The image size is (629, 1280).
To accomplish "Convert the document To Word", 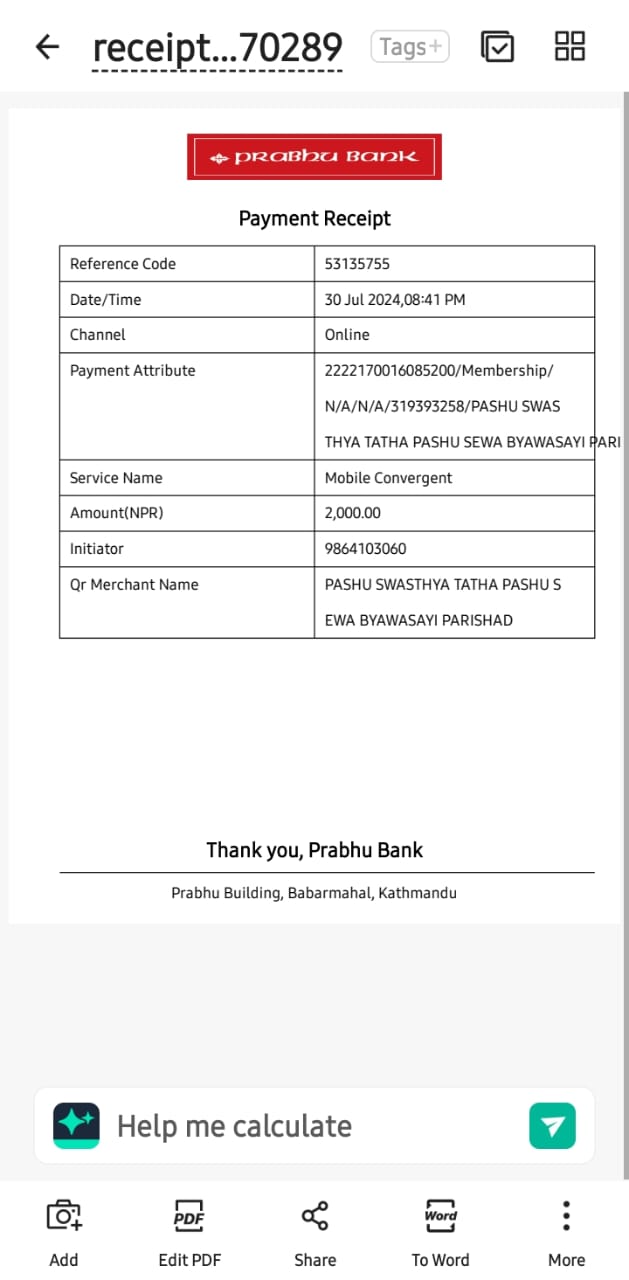I will click(440, 1233).
